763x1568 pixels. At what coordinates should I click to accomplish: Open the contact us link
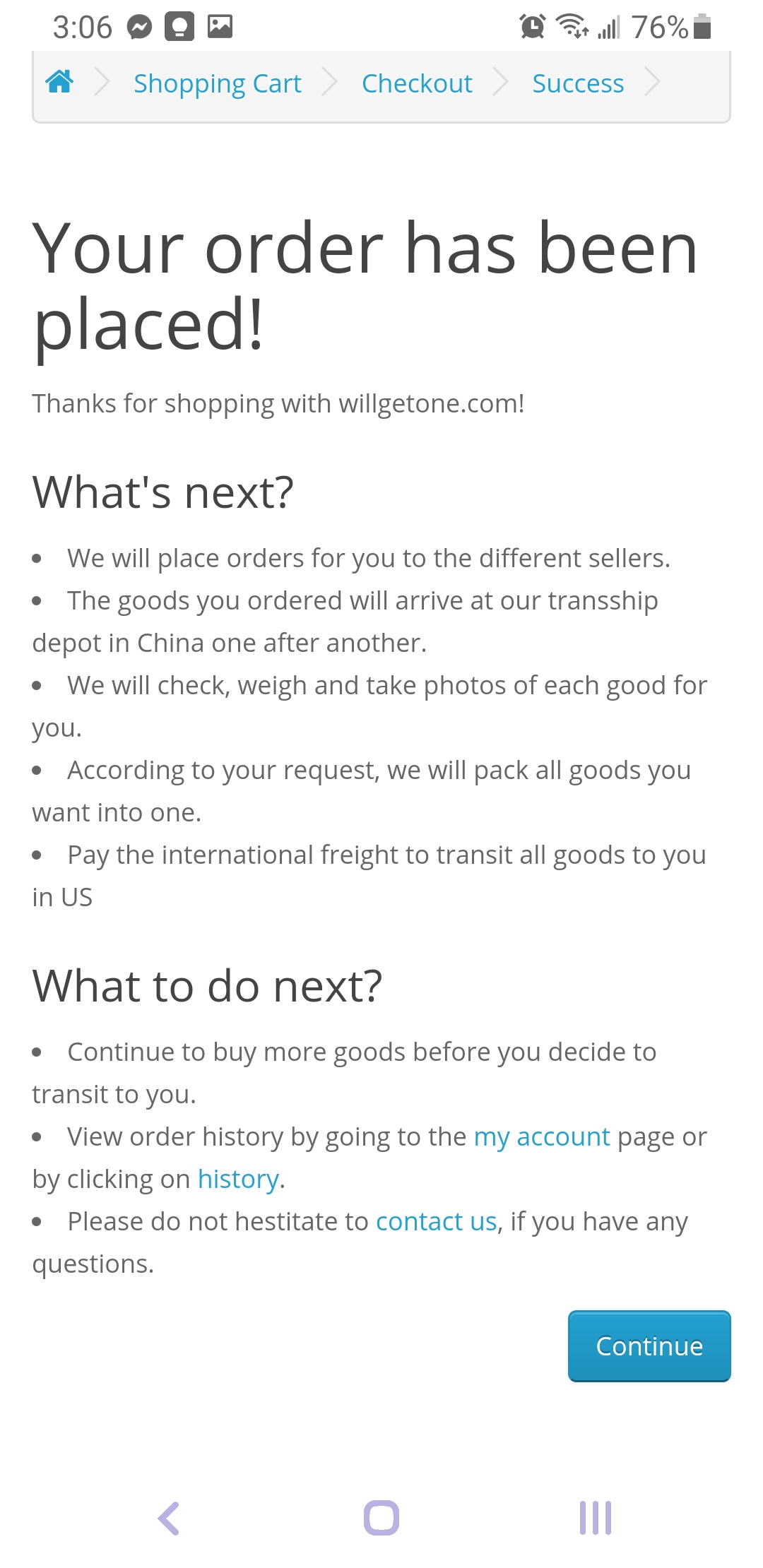click(437, 1221)
